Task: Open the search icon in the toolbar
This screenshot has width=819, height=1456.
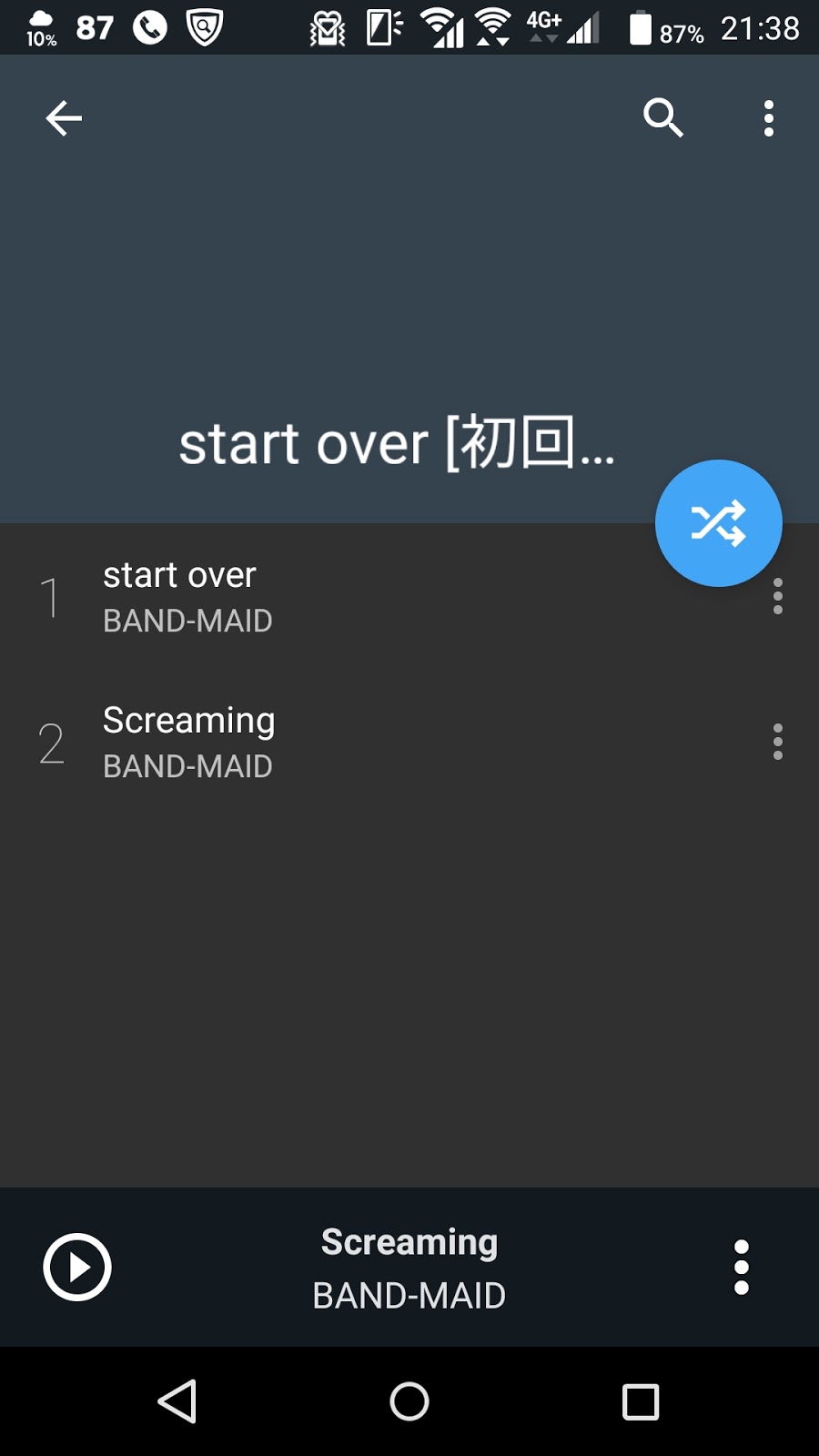Action: click(662, 118)
